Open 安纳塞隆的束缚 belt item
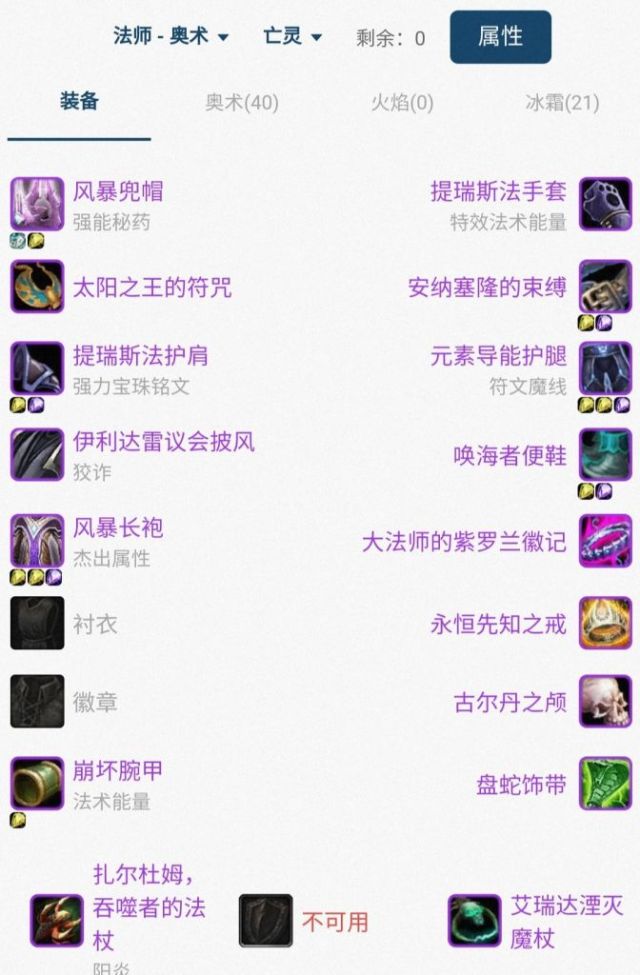This screenshot has height=975, width=640. coord(487,288)
